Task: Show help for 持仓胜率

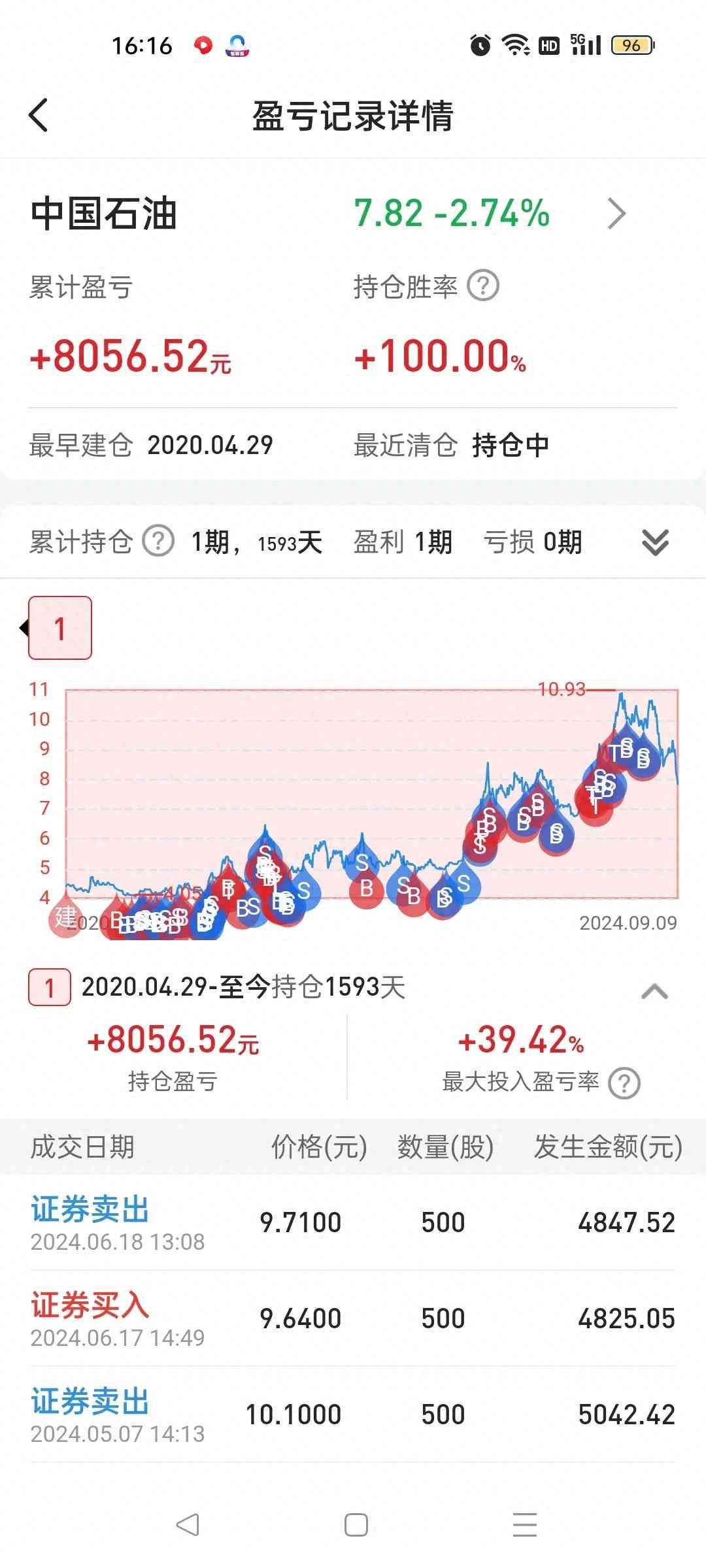Action: click(484, 286)
